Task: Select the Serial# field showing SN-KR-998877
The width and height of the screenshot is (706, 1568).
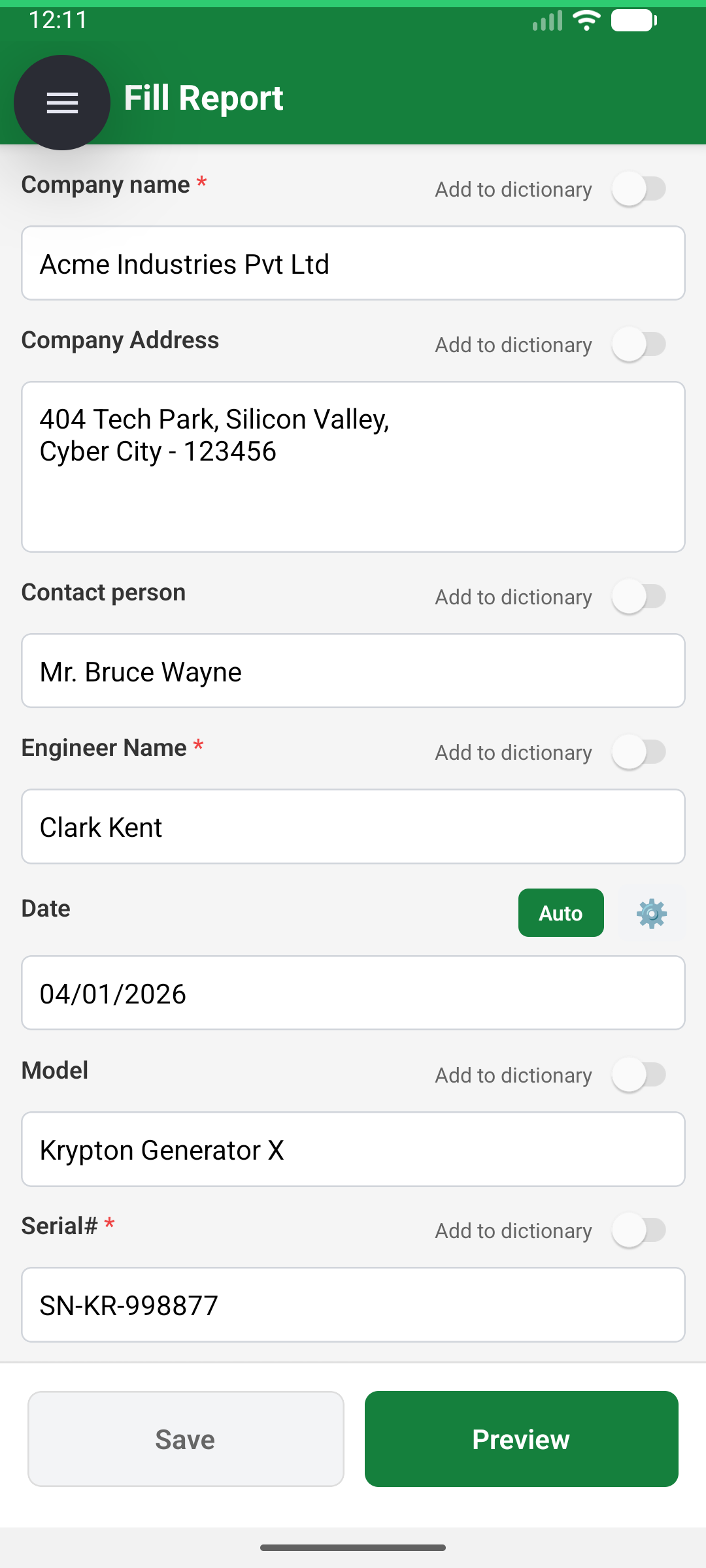Action: point(353,1305)
